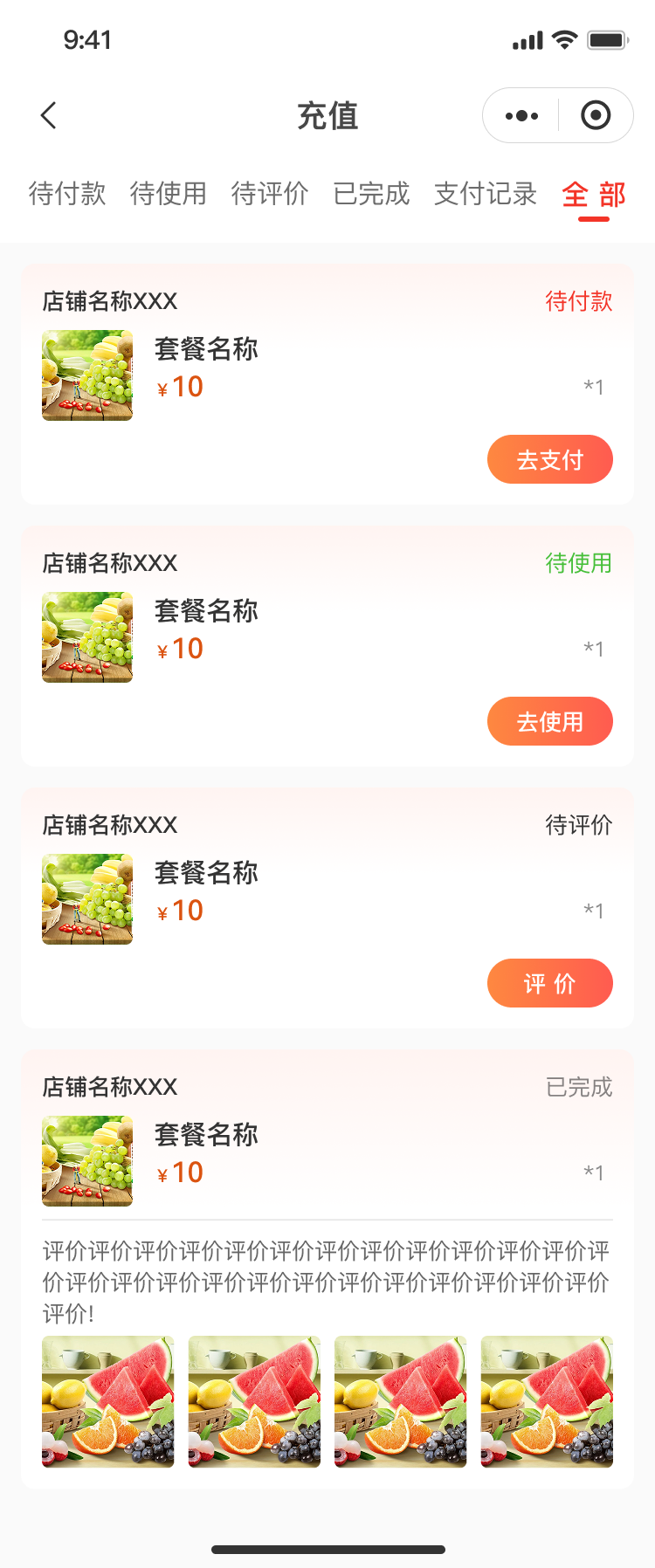Tap the 去使用 button

click(x=549, y=721)
